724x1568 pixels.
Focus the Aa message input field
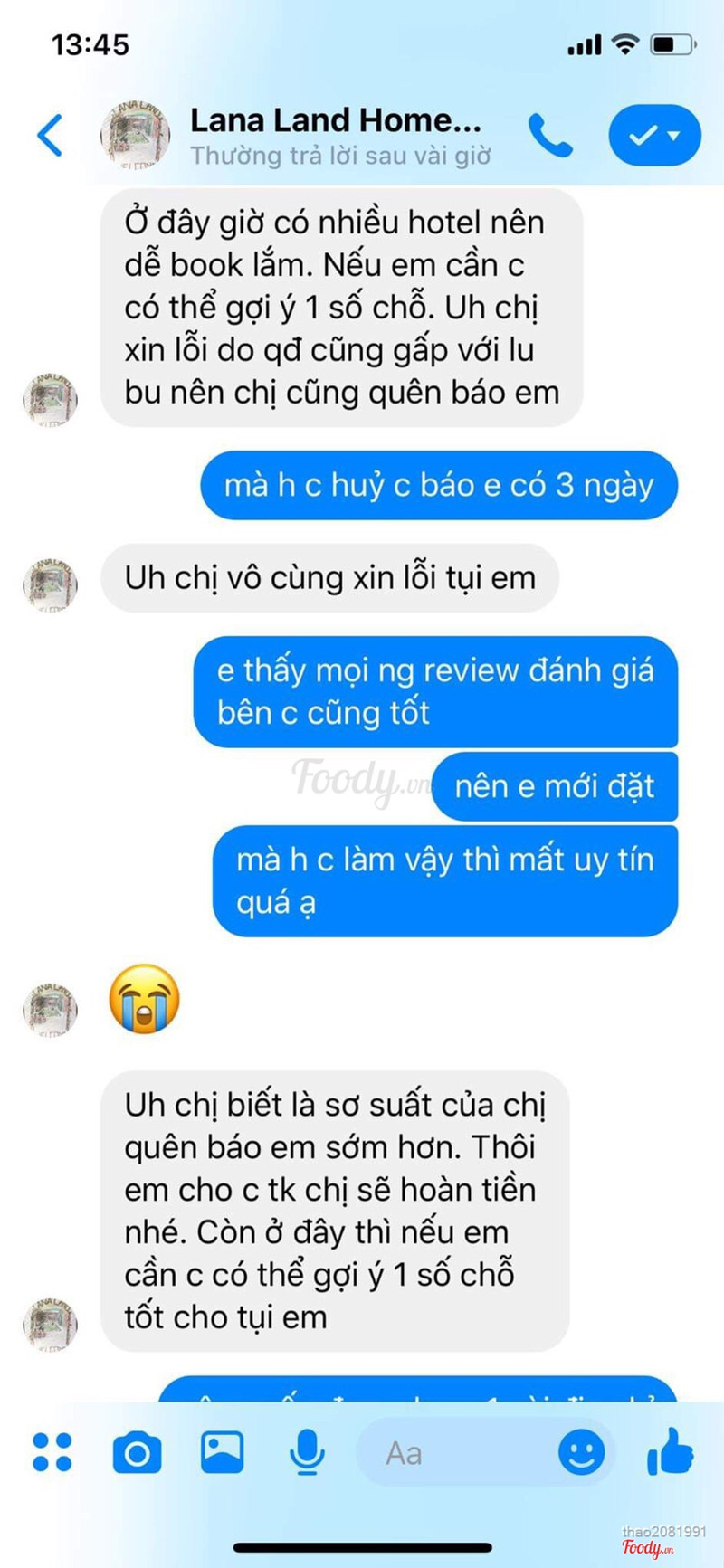(452, 1453)
